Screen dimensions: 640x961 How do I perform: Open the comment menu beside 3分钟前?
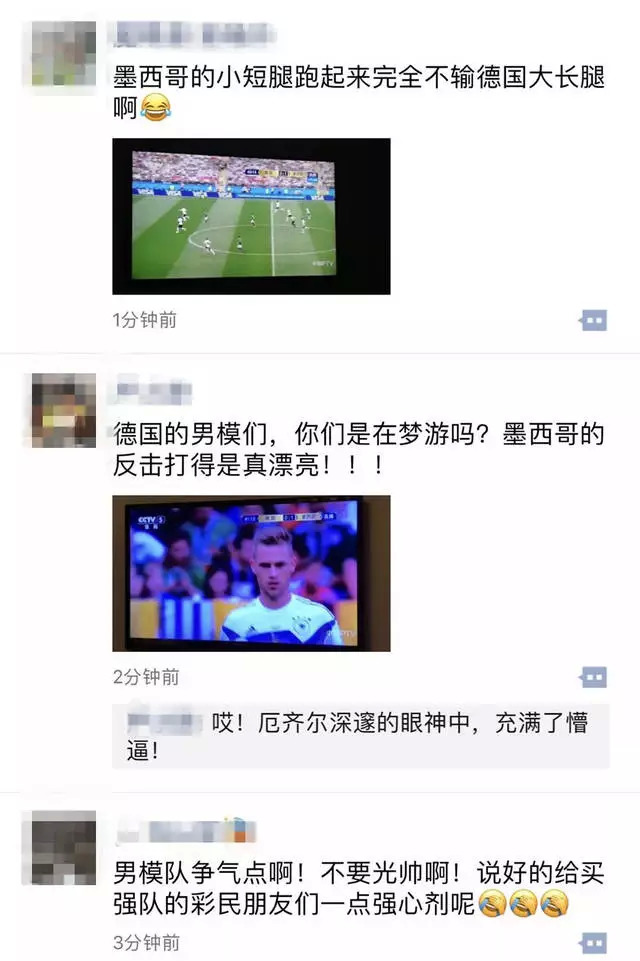(593, 943)
